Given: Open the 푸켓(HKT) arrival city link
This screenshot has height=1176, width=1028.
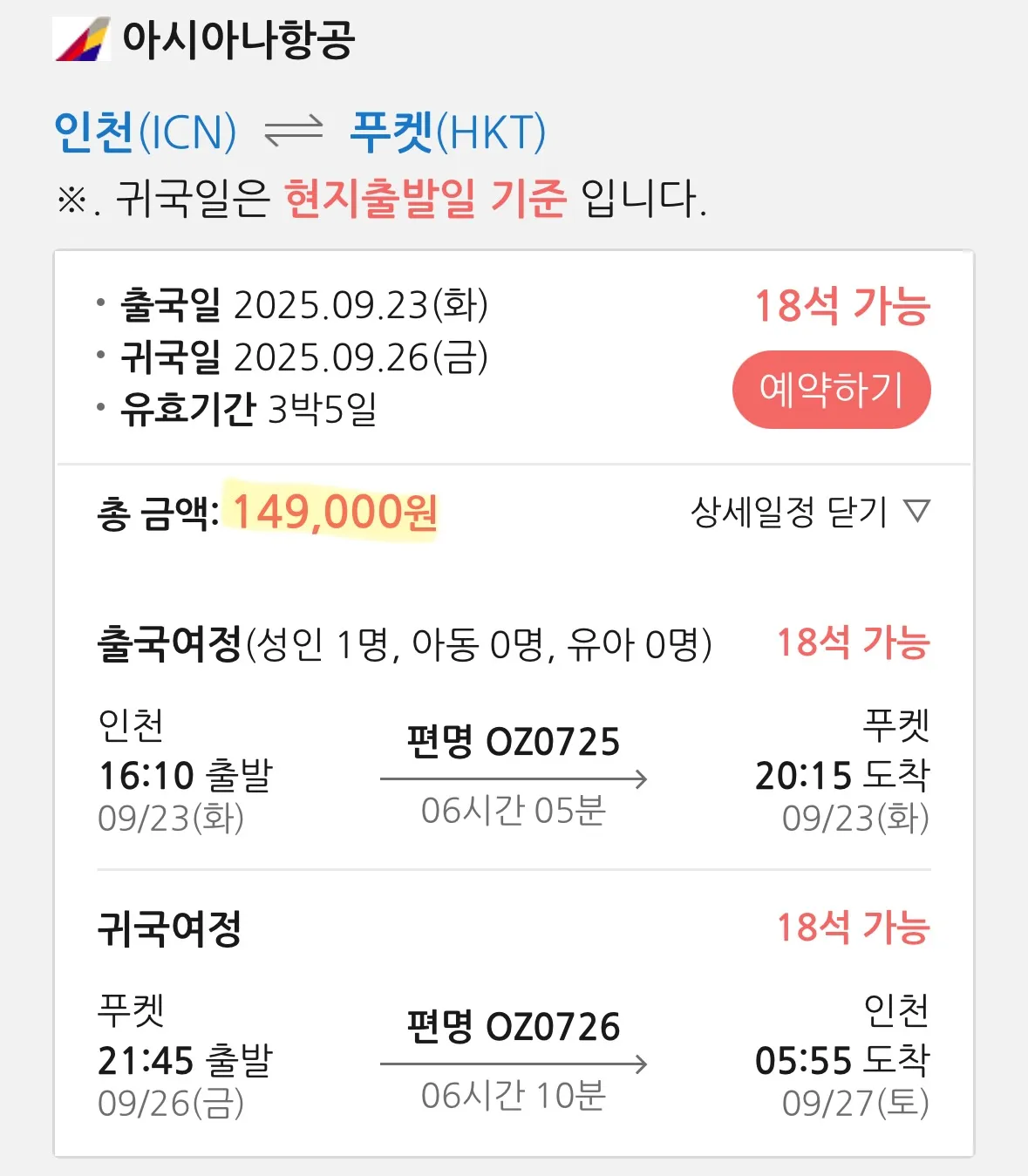Looking at the screenshot, I should (x=449, y=133).
